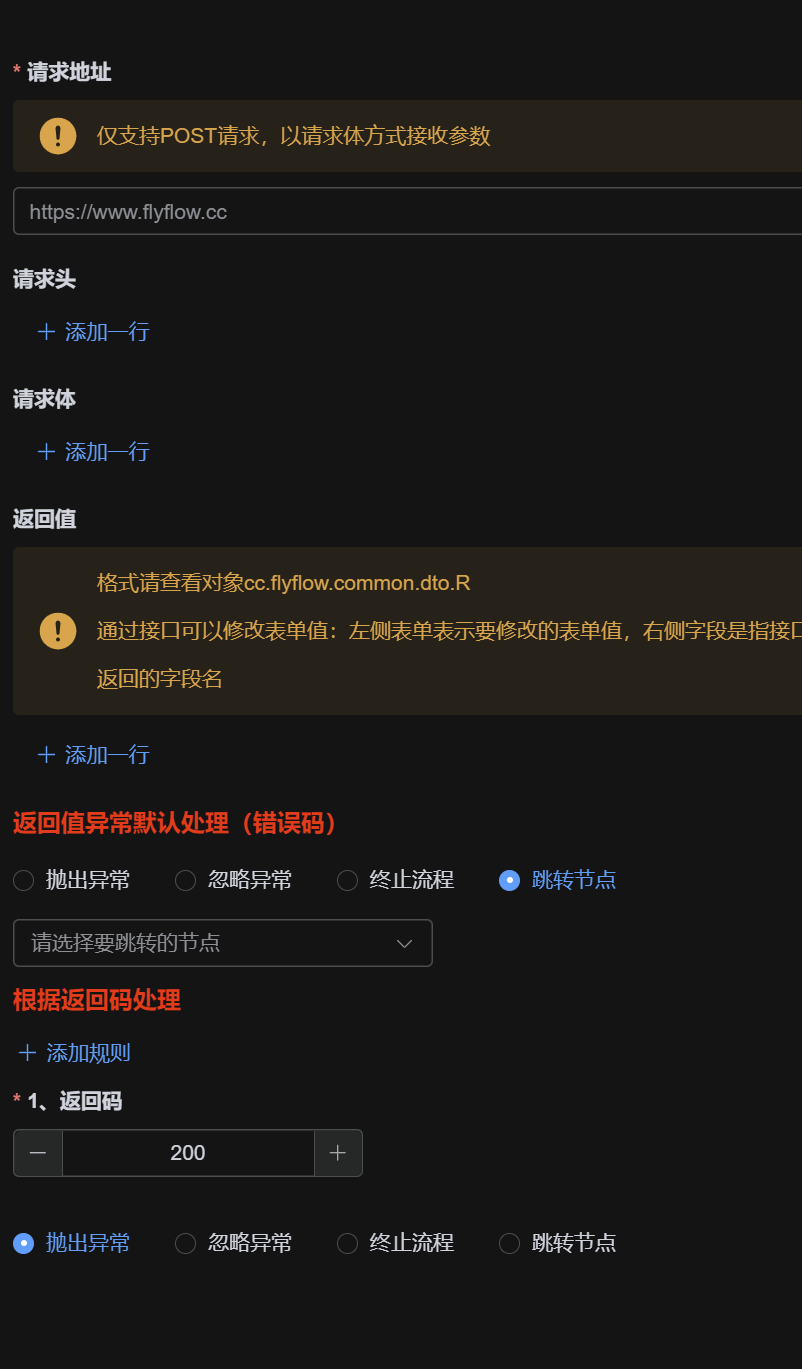The height and width of the screenshot is (1369, 802).
Task: Add a row under 返回值
Action: [93, 755]
